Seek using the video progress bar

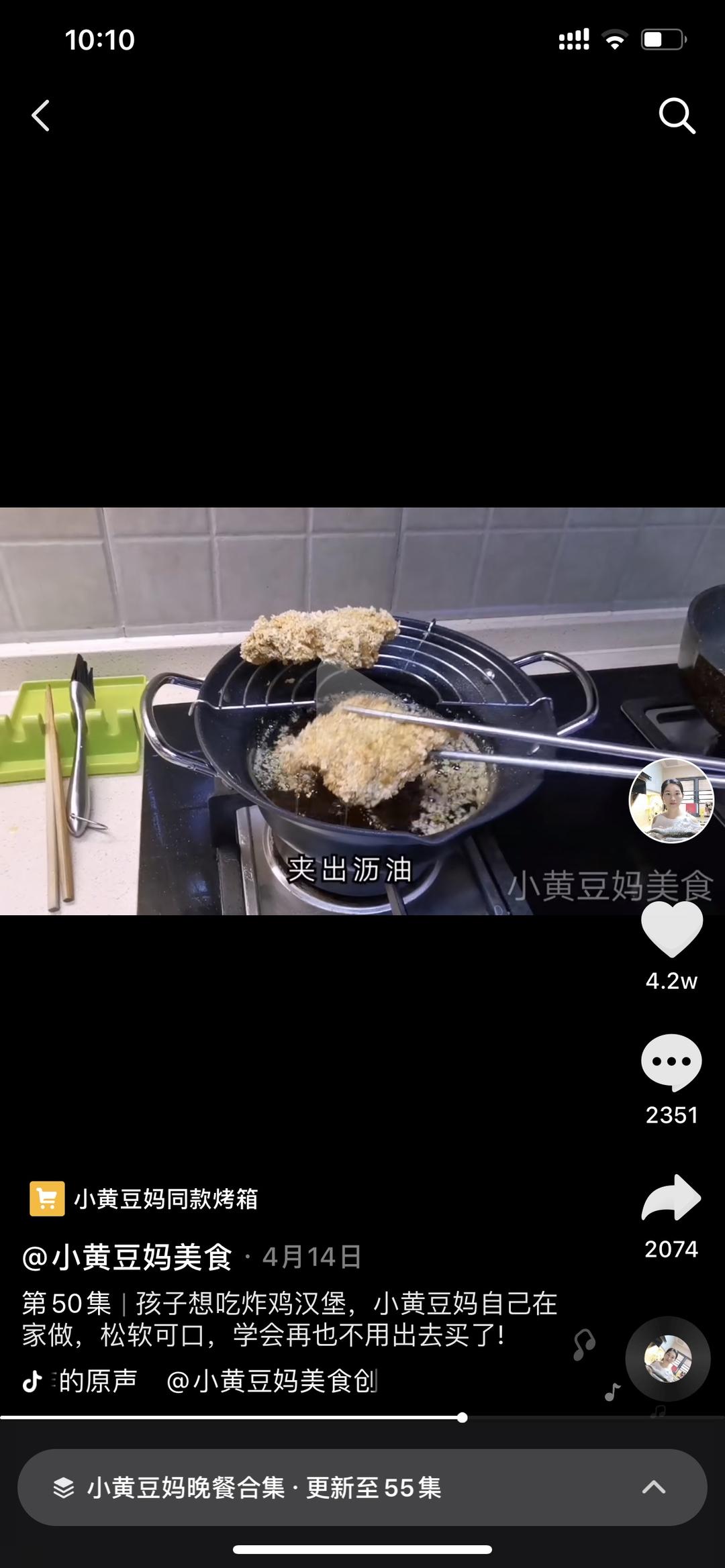362,1417
